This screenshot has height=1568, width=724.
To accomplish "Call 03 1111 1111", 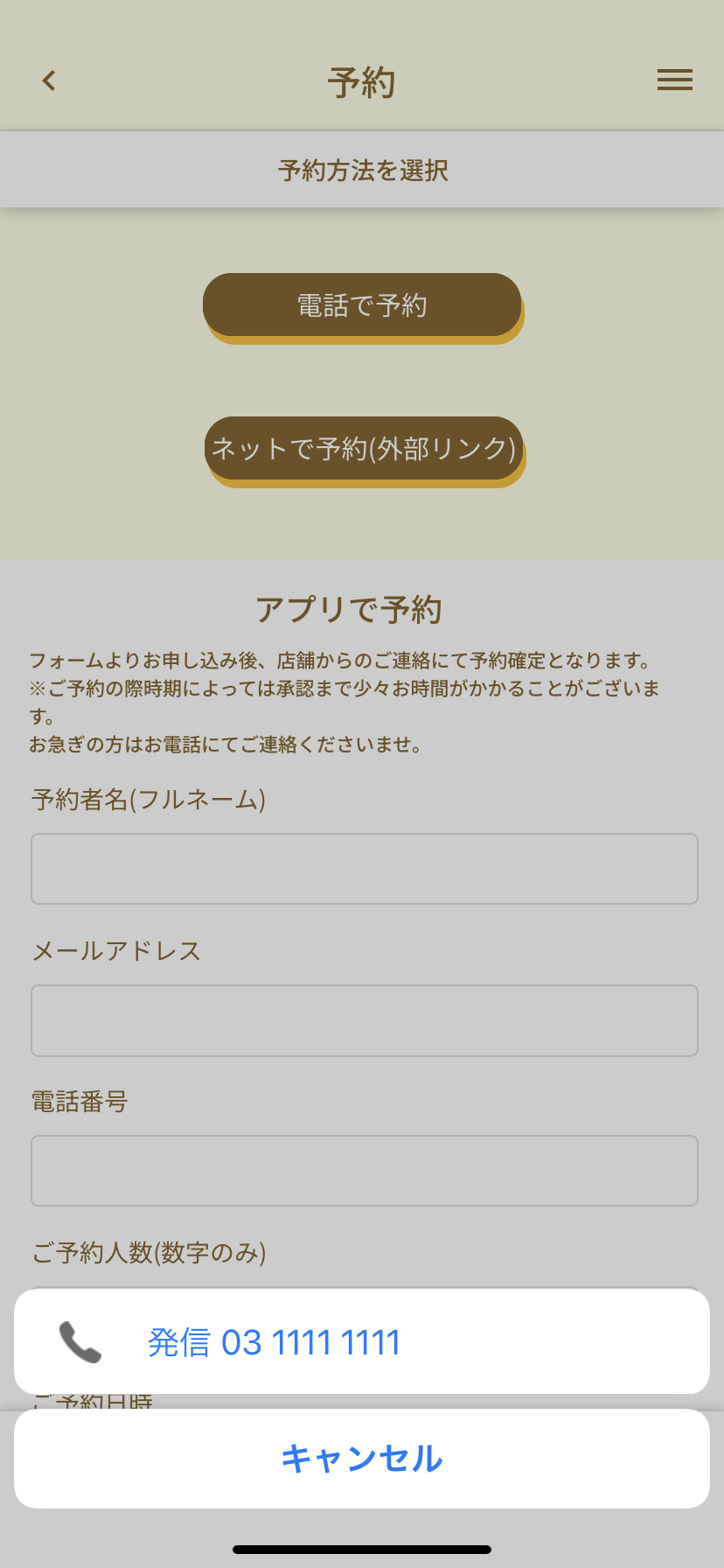I will pyautogui.click(x=361, y=1341).
